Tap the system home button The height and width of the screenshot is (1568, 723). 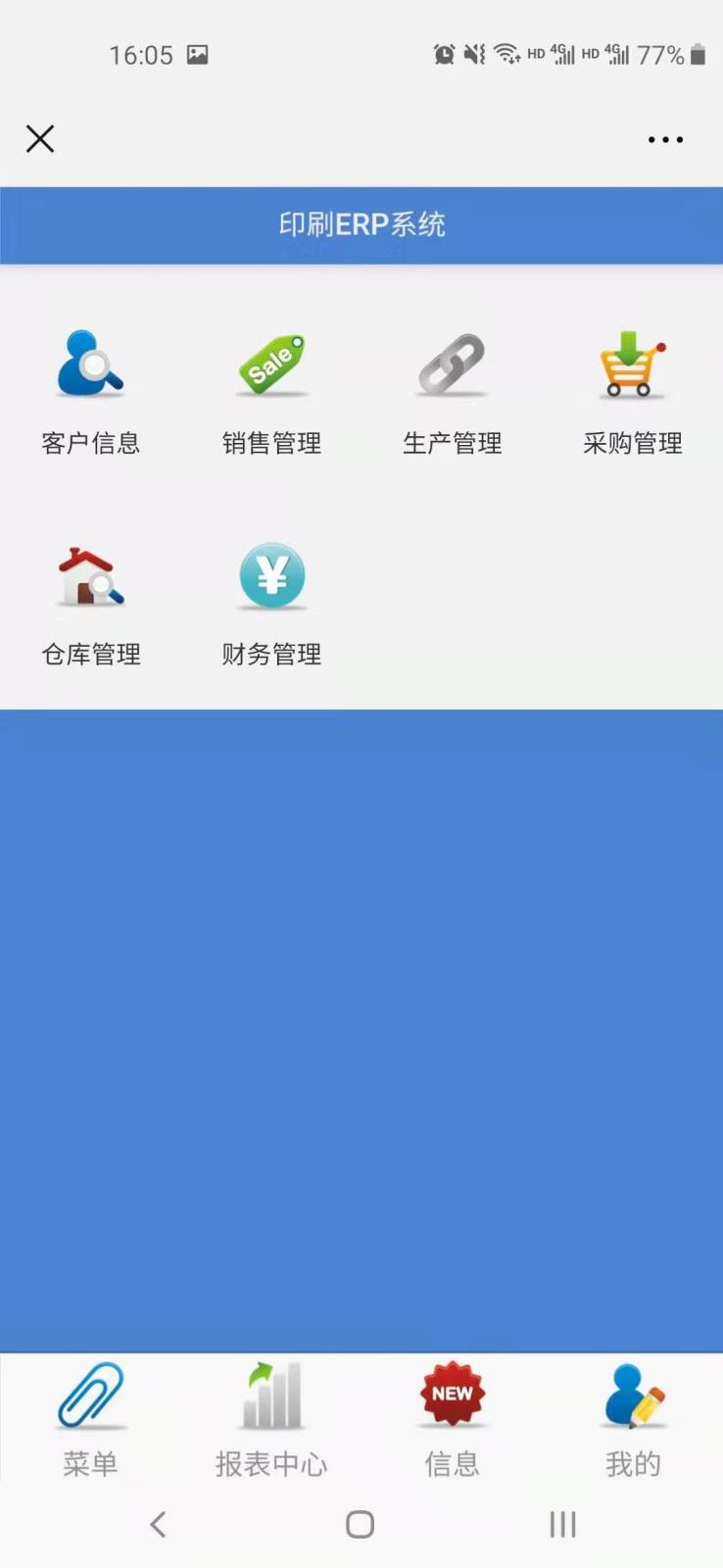point(361,1524)
